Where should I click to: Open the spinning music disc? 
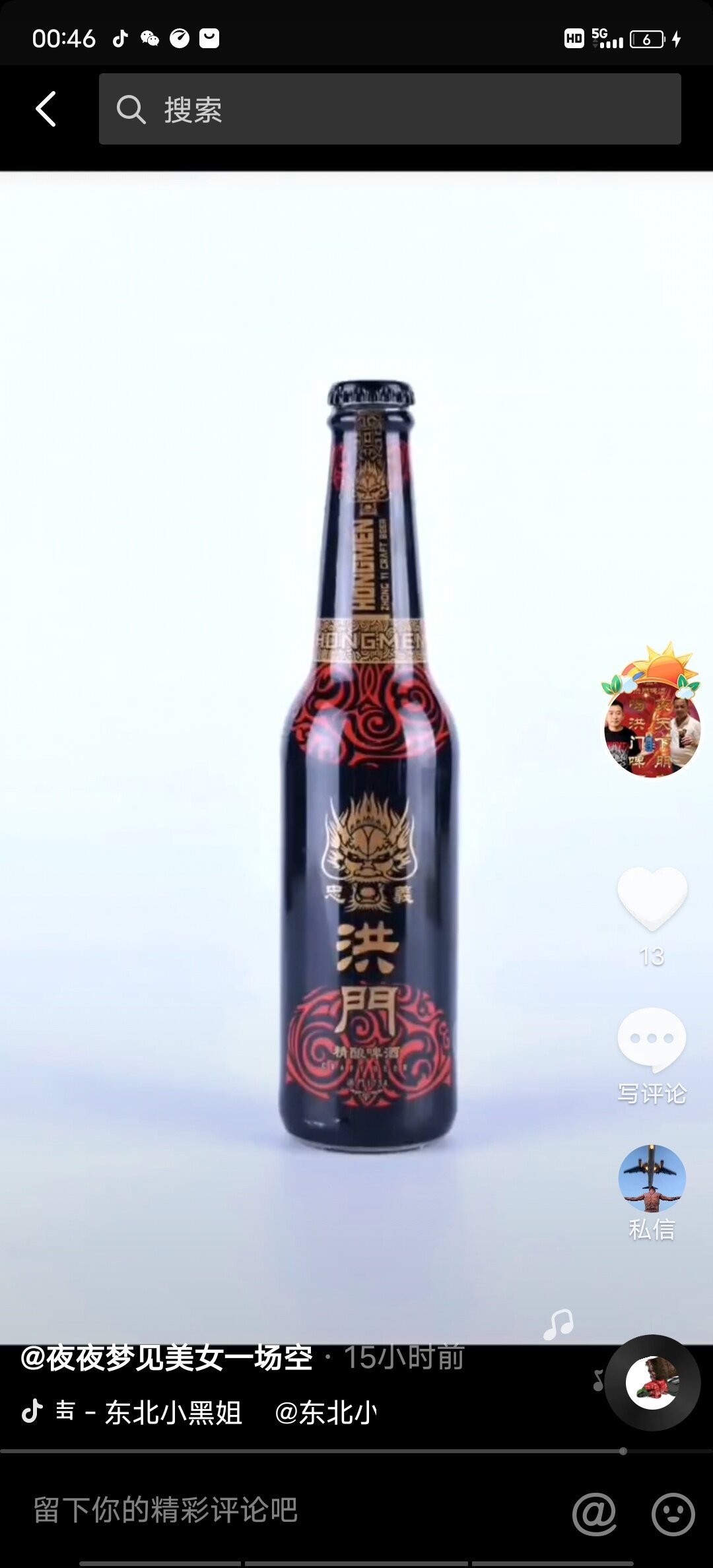tap(652, 1383)
